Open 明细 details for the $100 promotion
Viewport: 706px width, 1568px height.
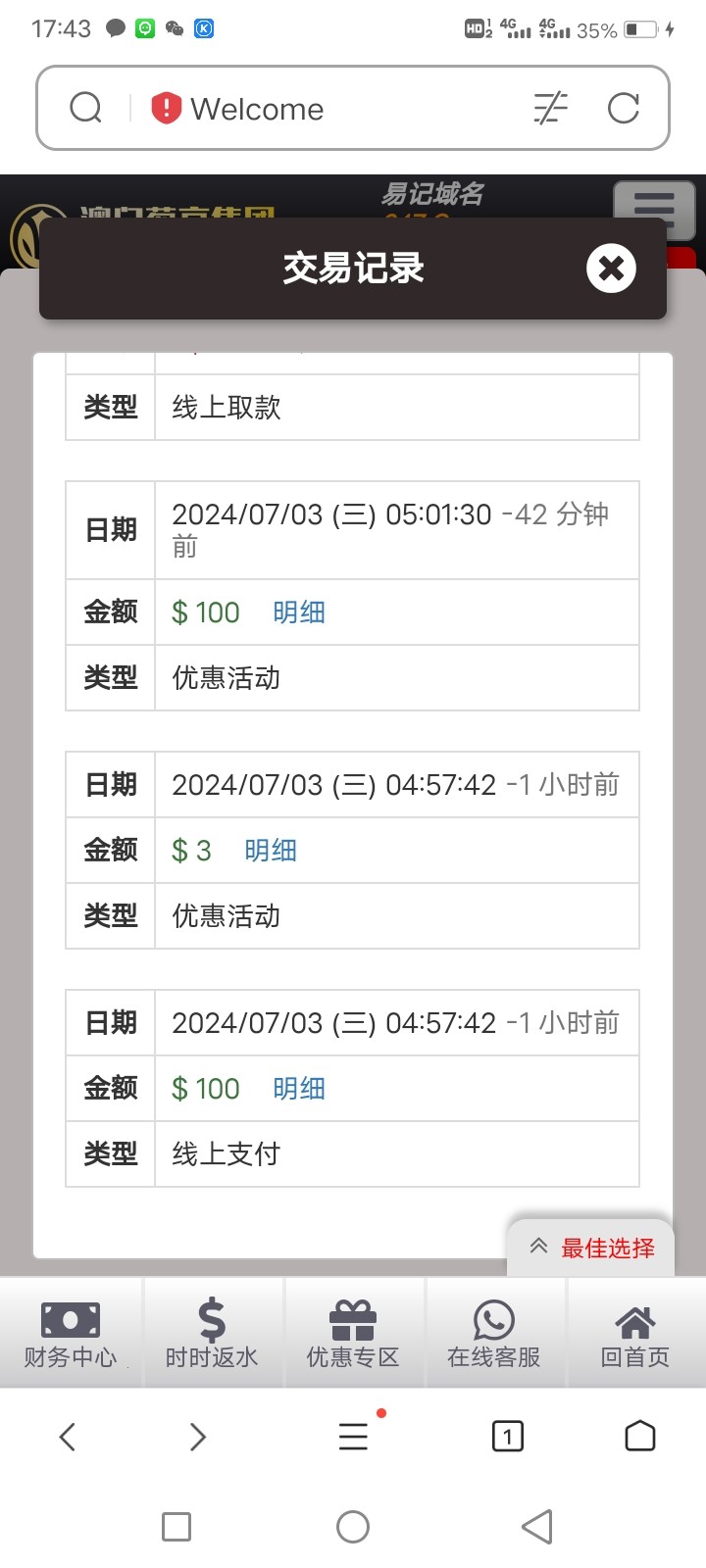click(299, 612)
